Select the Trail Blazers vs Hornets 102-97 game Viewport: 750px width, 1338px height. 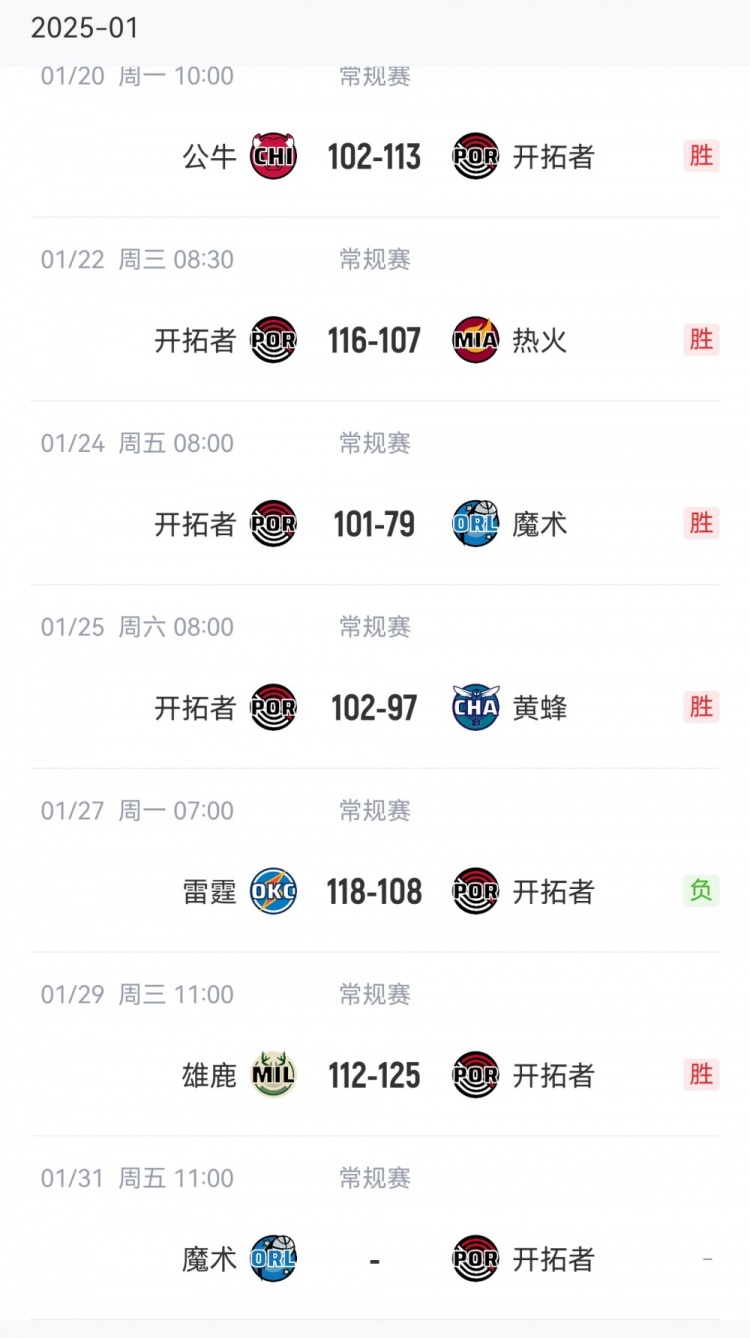pos(375,708)
